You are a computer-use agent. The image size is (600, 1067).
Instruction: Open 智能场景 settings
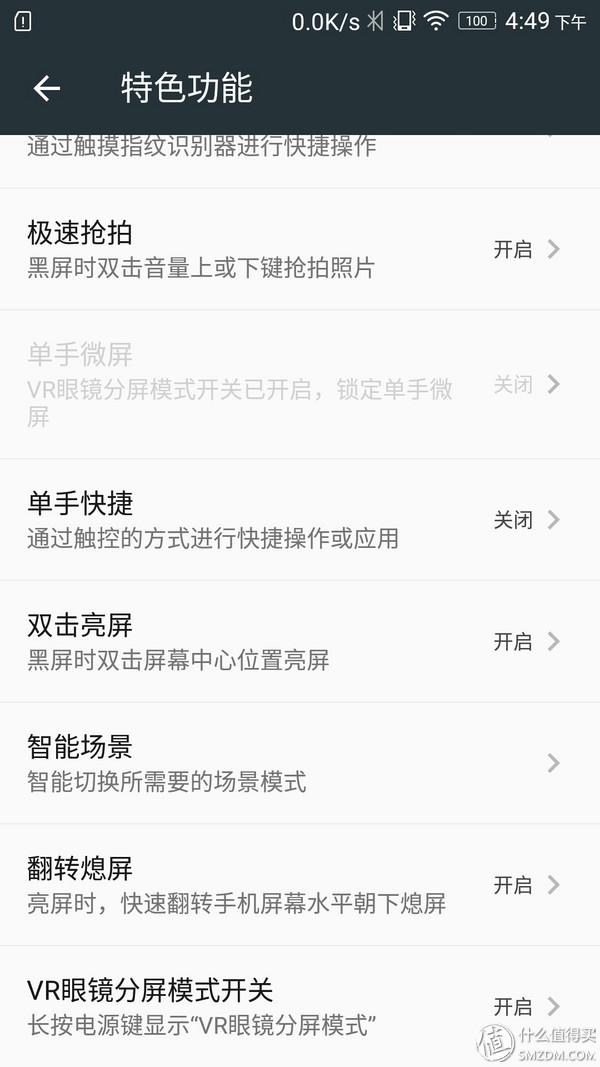coord(300,763)
